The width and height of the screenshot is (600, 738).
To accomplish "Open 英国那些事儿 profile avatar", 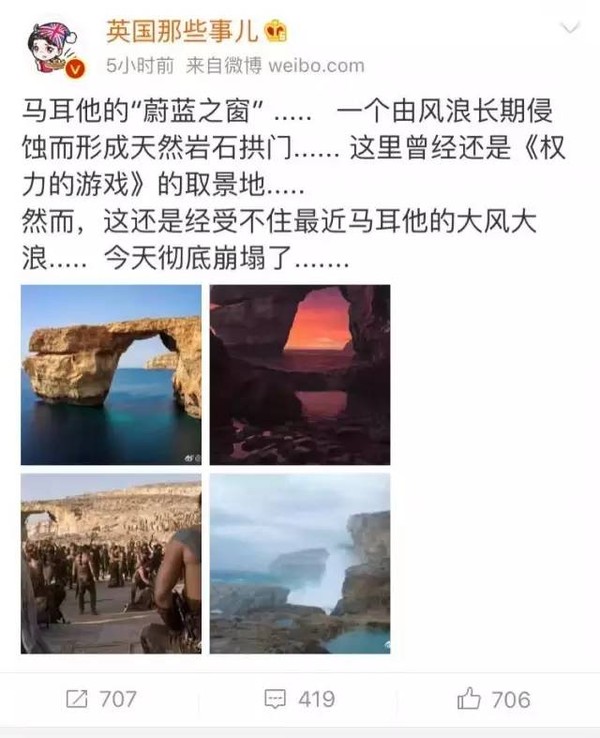I will click(54, 47).
